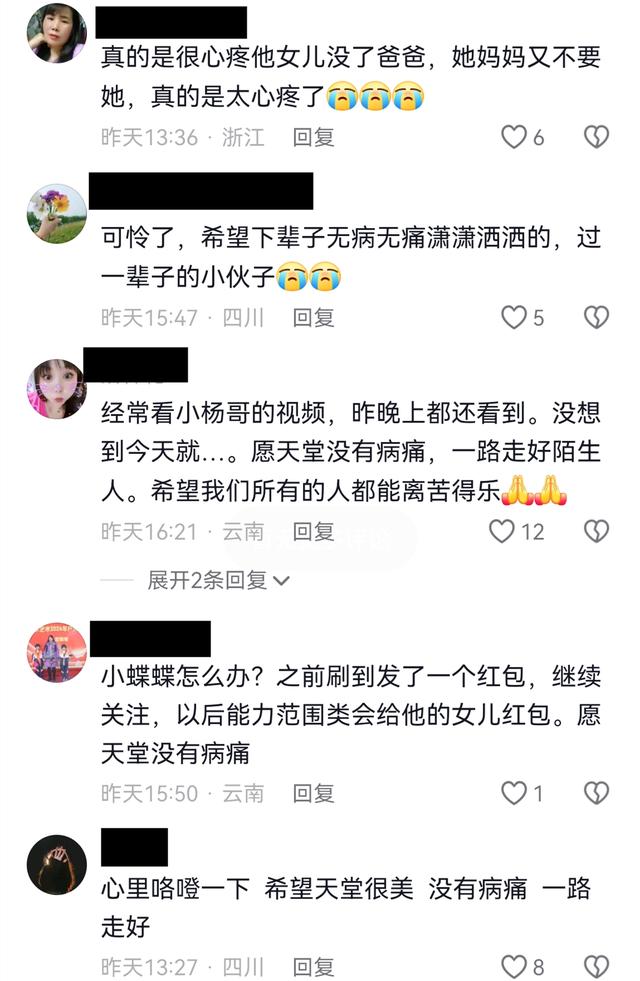Reply to the 昨天13:36 浙江 comment

point(313,137)
